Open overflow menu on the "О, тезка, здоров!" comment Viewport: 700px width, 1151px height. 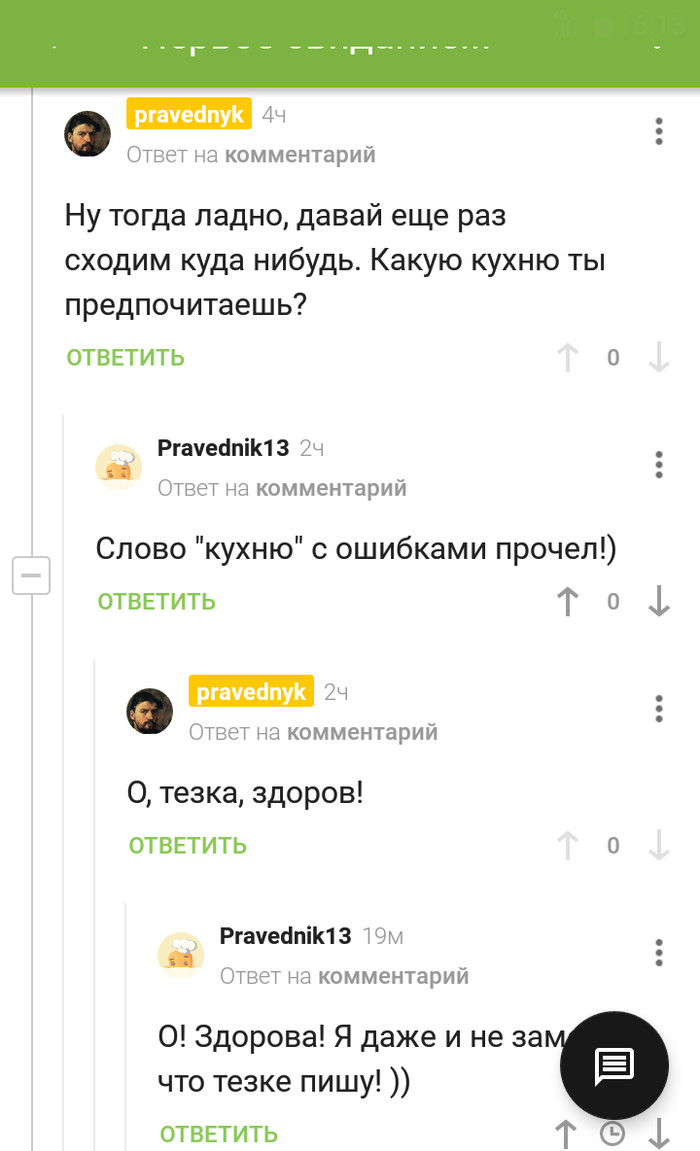click(659, 708)
